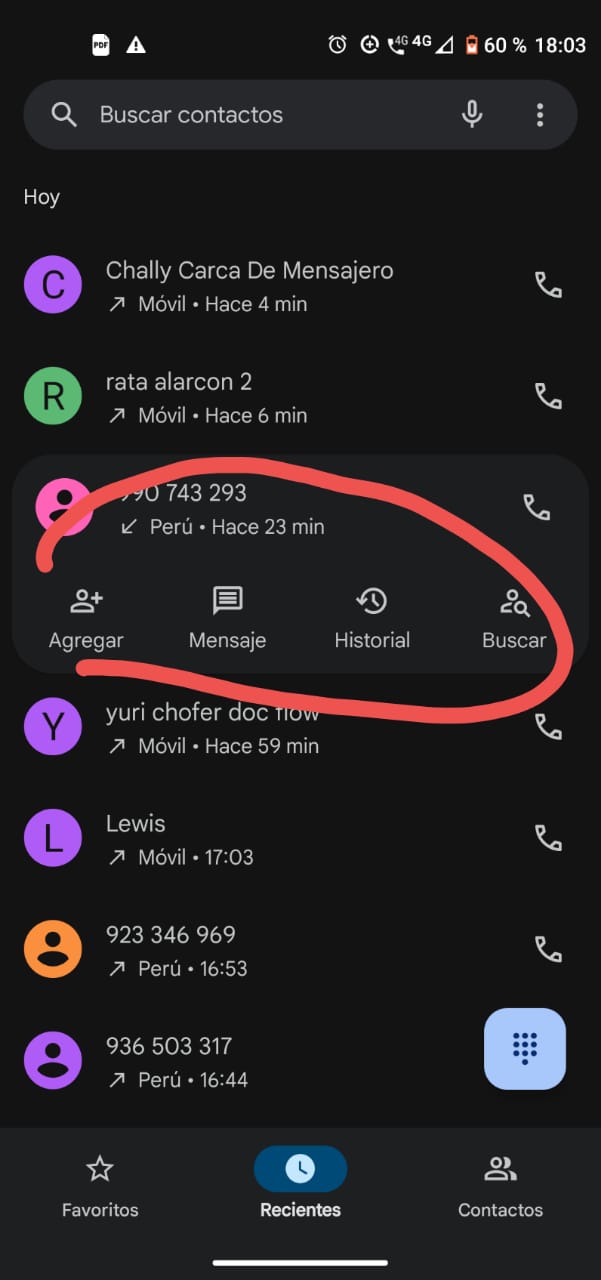This screenshot has width=601, height=1280.
Task: Open the Buscar contactos search field
Action: [x=250, y=115]
